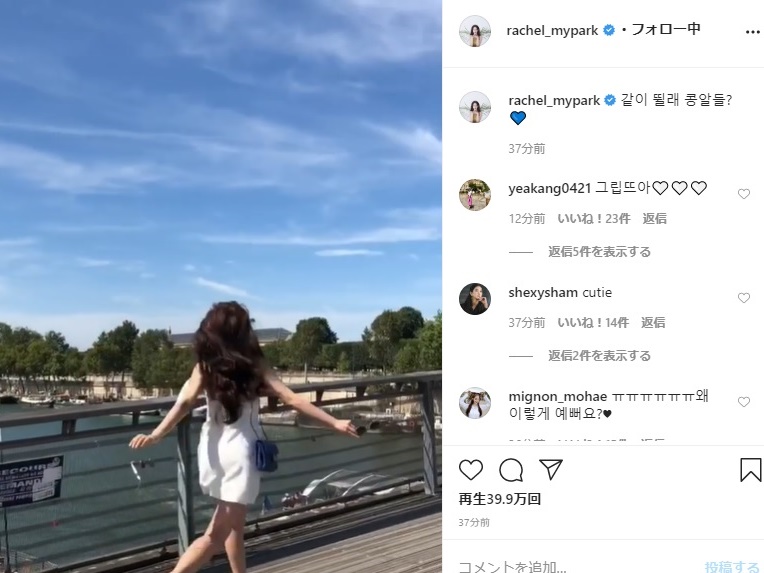Like yeakang0421's comment
Image resolution: width=764 pixels, height=573 pixels.
(743, 194)
